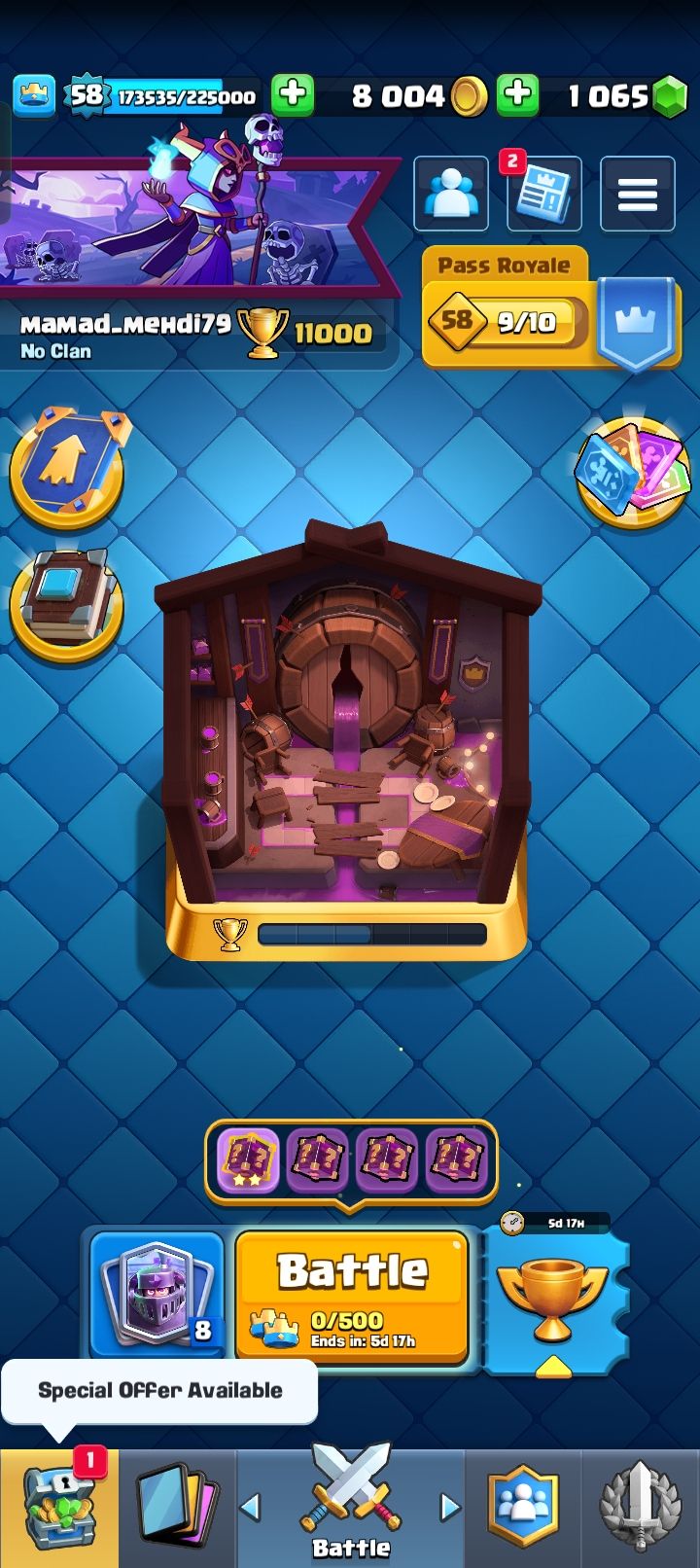This screenshot has height=1568, width=700.
Task: Start a match with the Battle button
Action: (x=352, y=1292)
